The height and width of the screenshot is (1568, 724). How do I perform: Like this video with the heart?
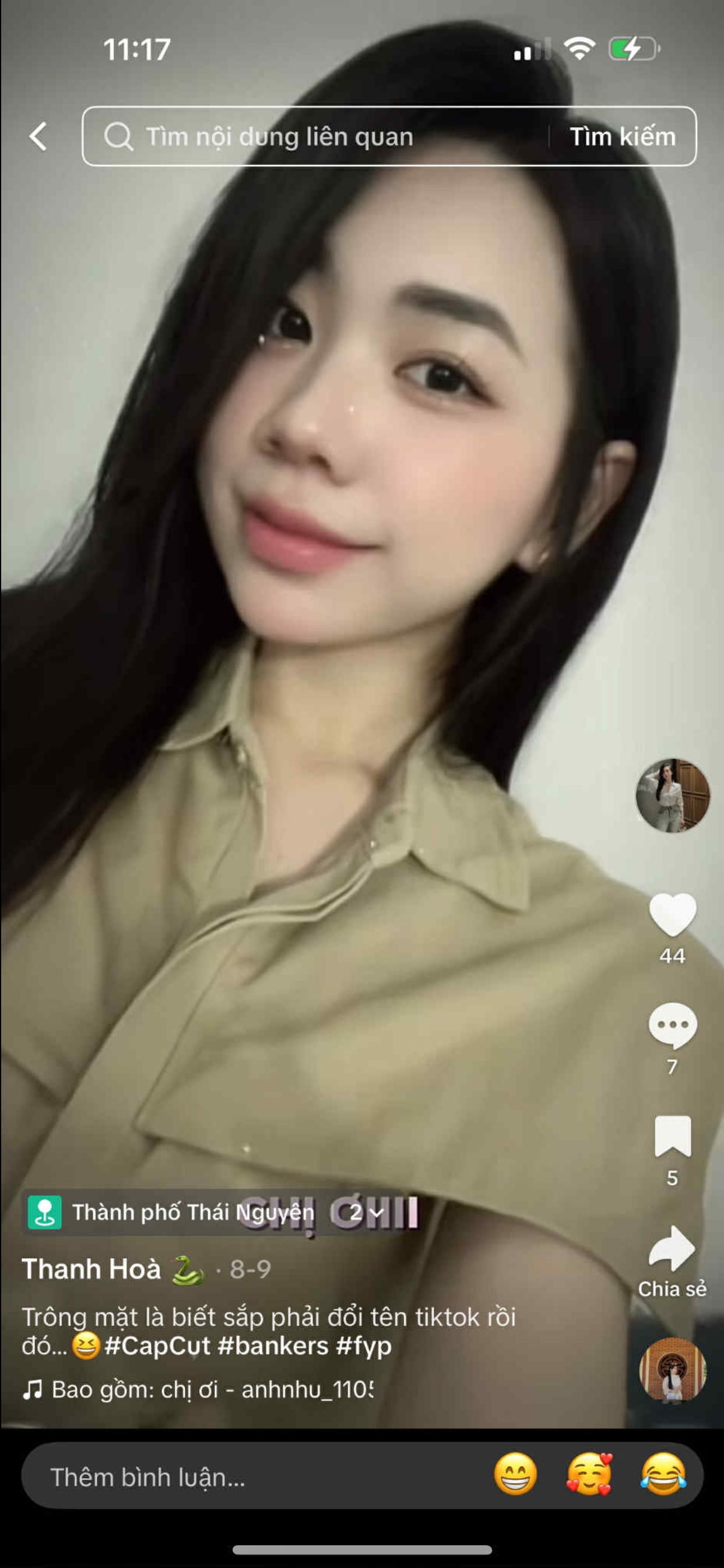[x=672, y=914]
